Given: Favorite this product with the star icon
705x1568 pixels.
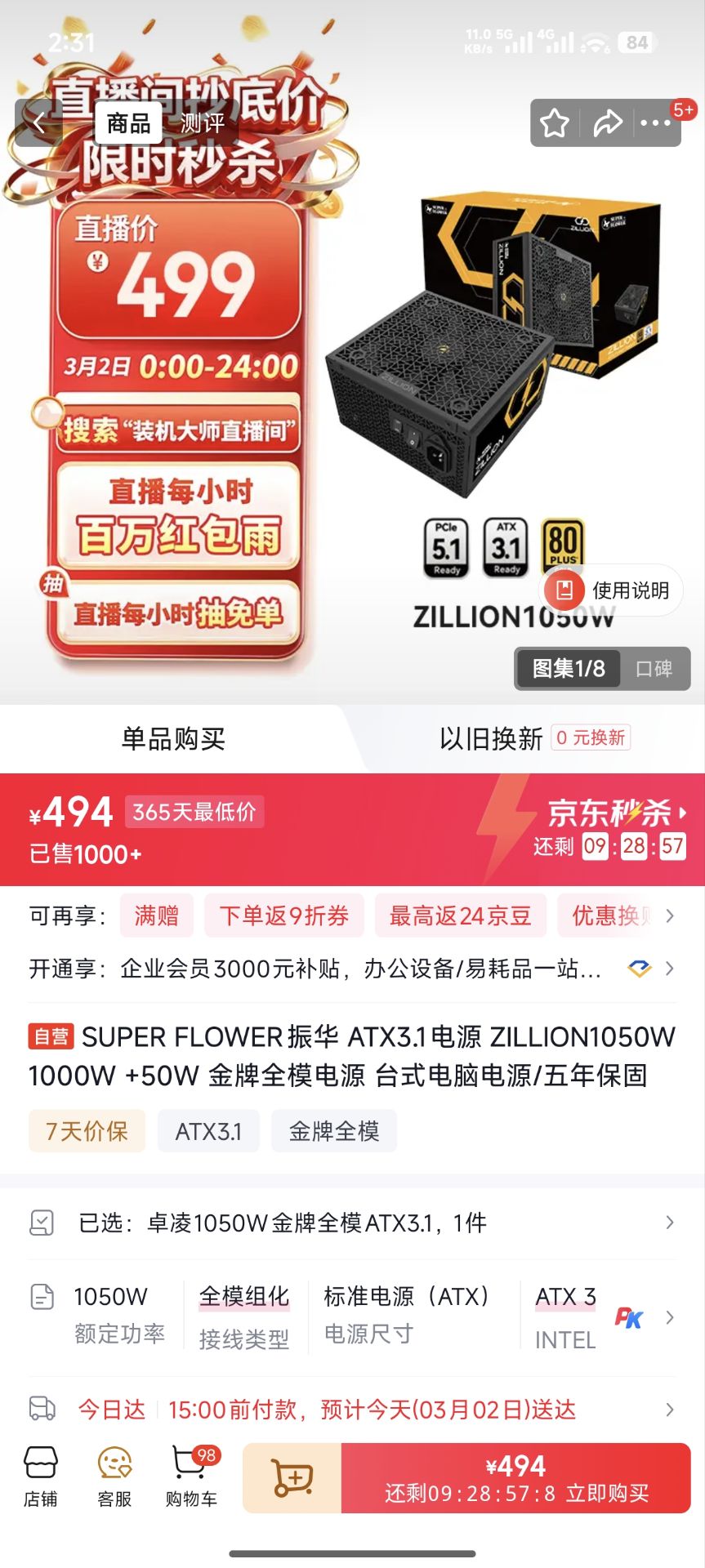Looking at the screenshot, I should [x=555, y=123].
